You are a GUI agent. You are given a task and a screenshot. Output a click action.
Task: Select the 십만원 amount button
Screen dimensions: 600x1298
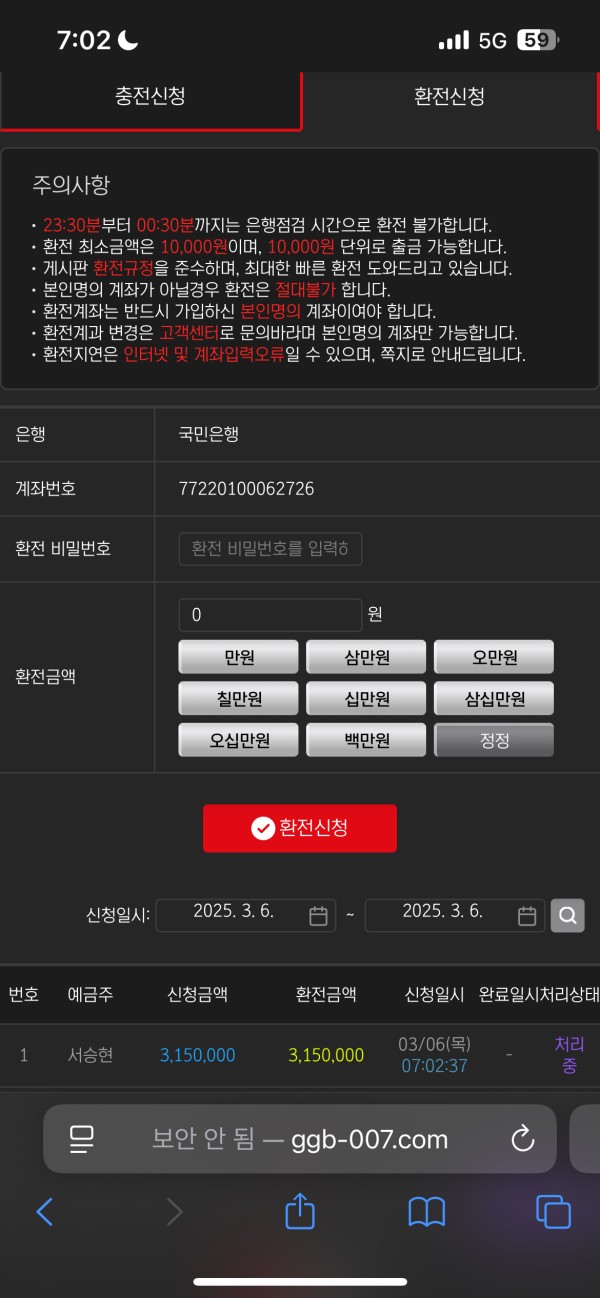(x=366, y=698)
